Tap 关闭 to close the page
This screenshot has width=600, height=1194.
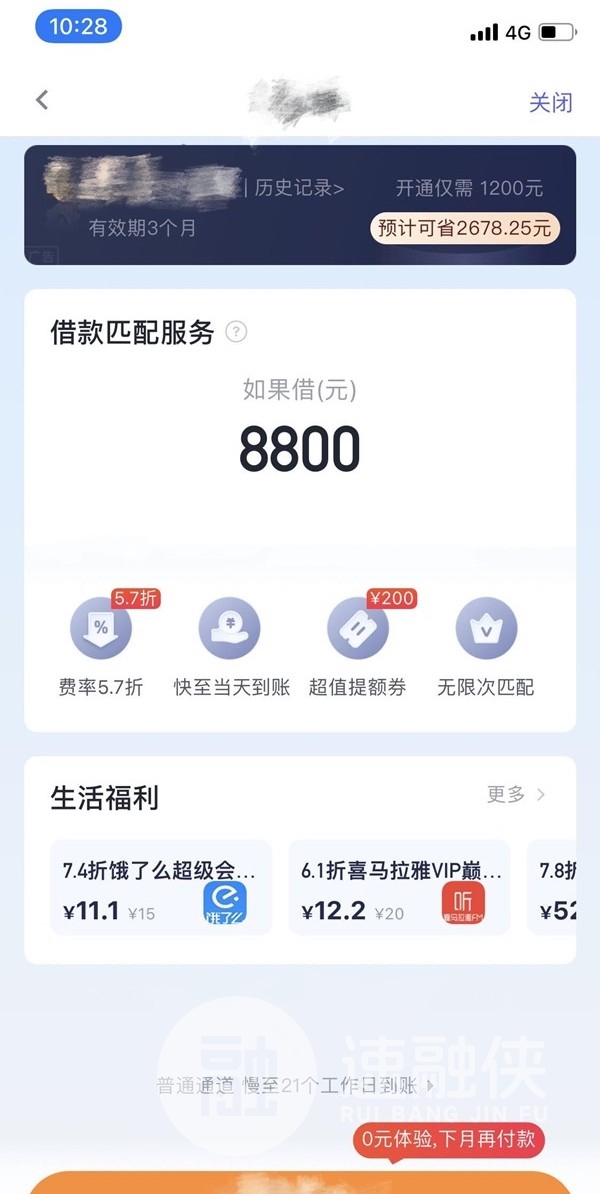tap(550, 102)
